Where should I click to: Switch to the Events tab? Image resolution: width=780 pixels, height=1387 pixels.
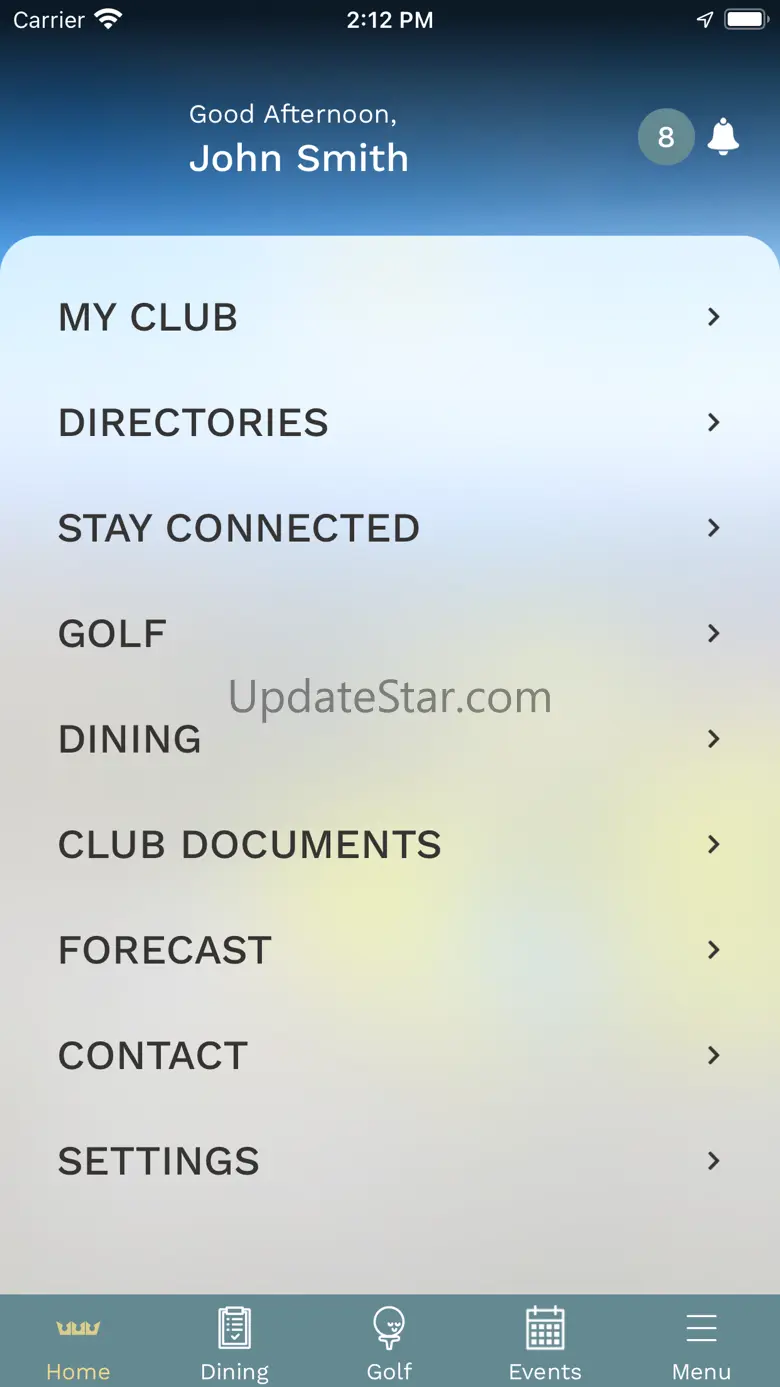coord(545,1343)
